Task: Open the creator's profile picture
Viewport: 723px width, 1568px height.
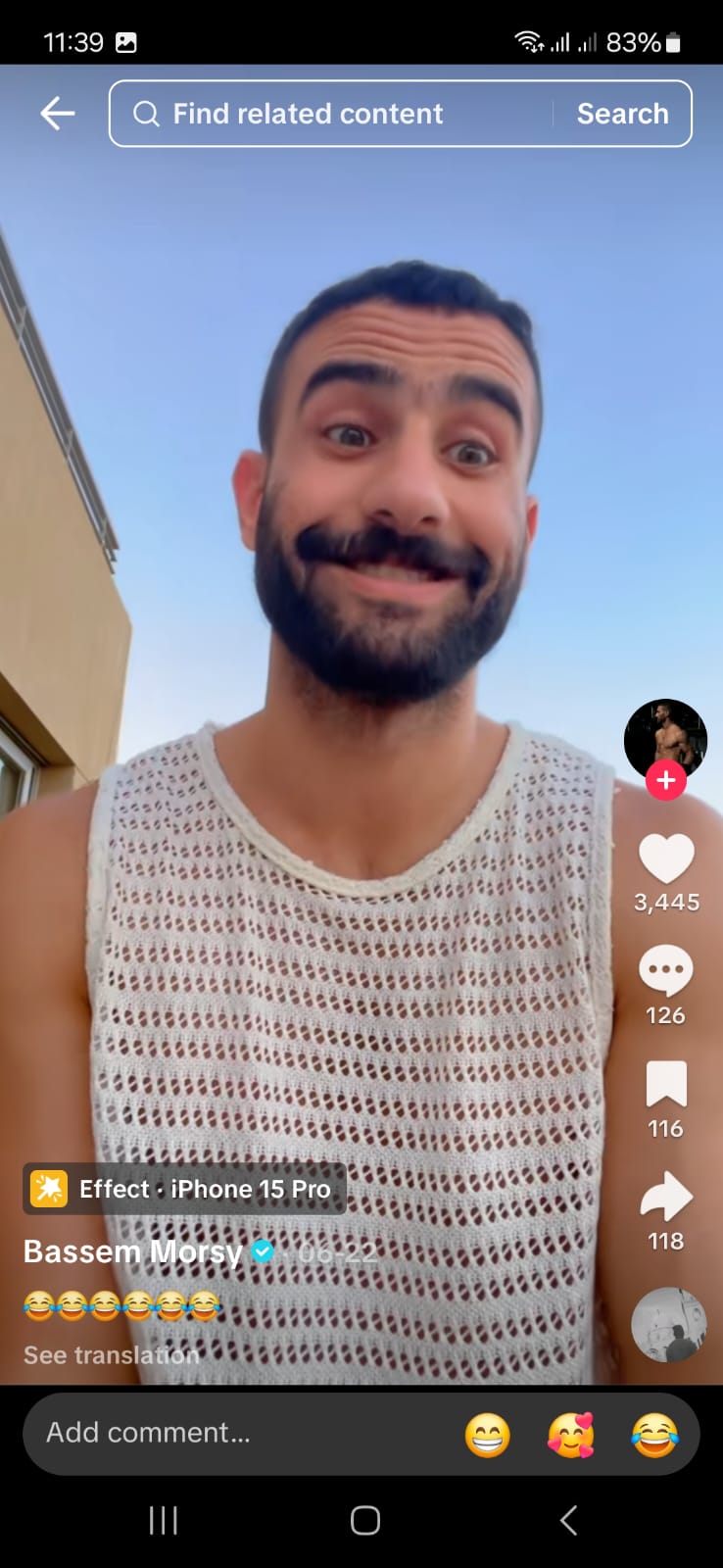Action: [665, 739]
